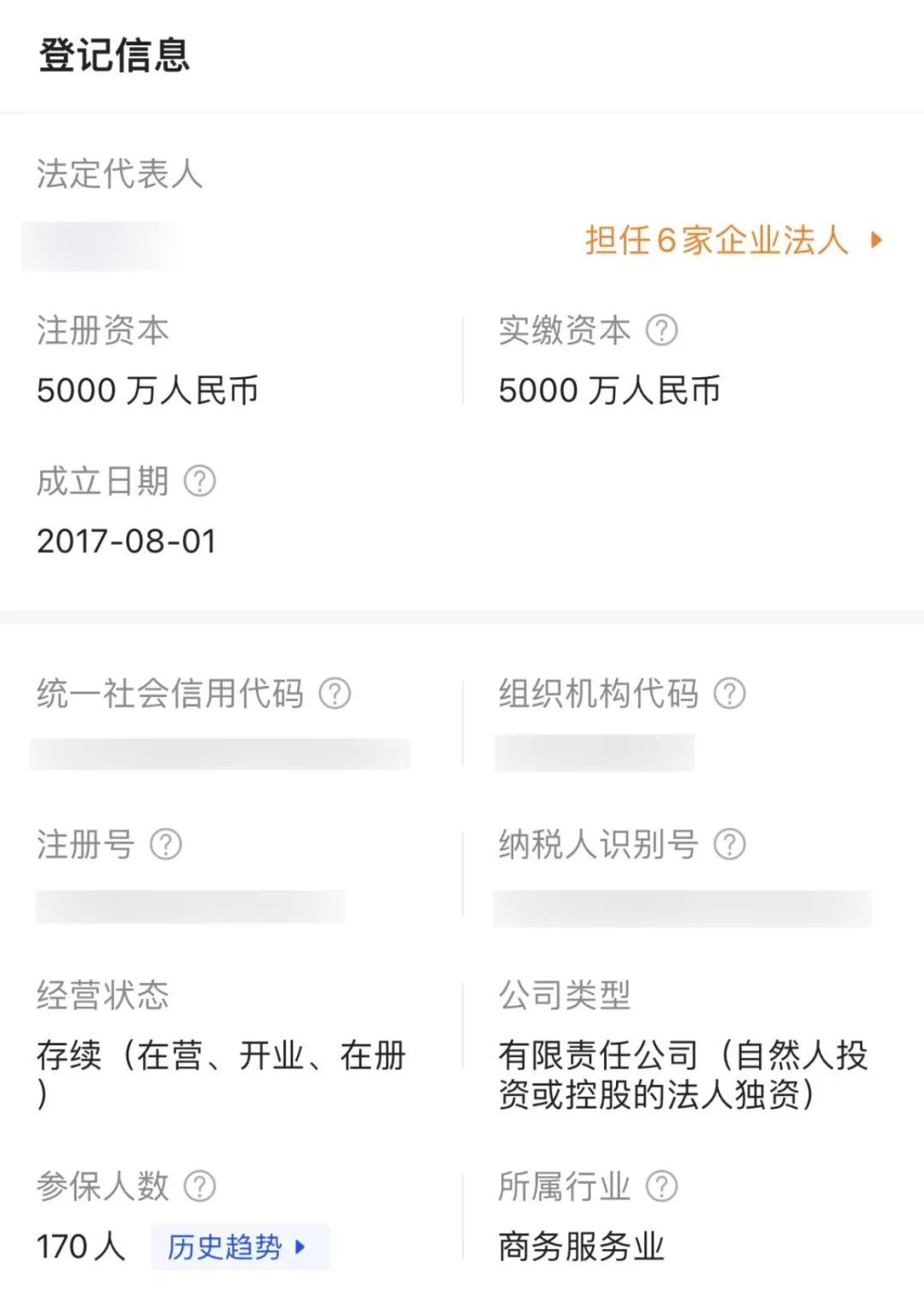The height and width of the screenshot is (1302, 924).
Task: View 历史趋势 of insured employees
Action: tap(238, 1246)
